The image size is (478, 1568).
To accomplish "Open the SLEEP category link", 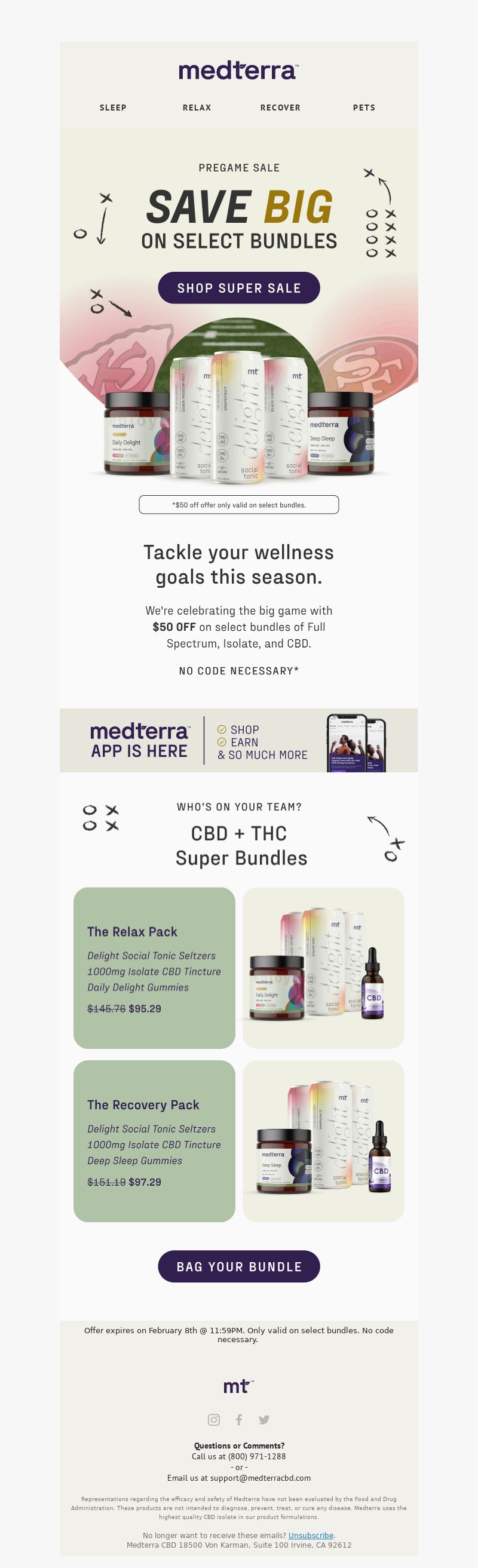I will coord(114,108).
